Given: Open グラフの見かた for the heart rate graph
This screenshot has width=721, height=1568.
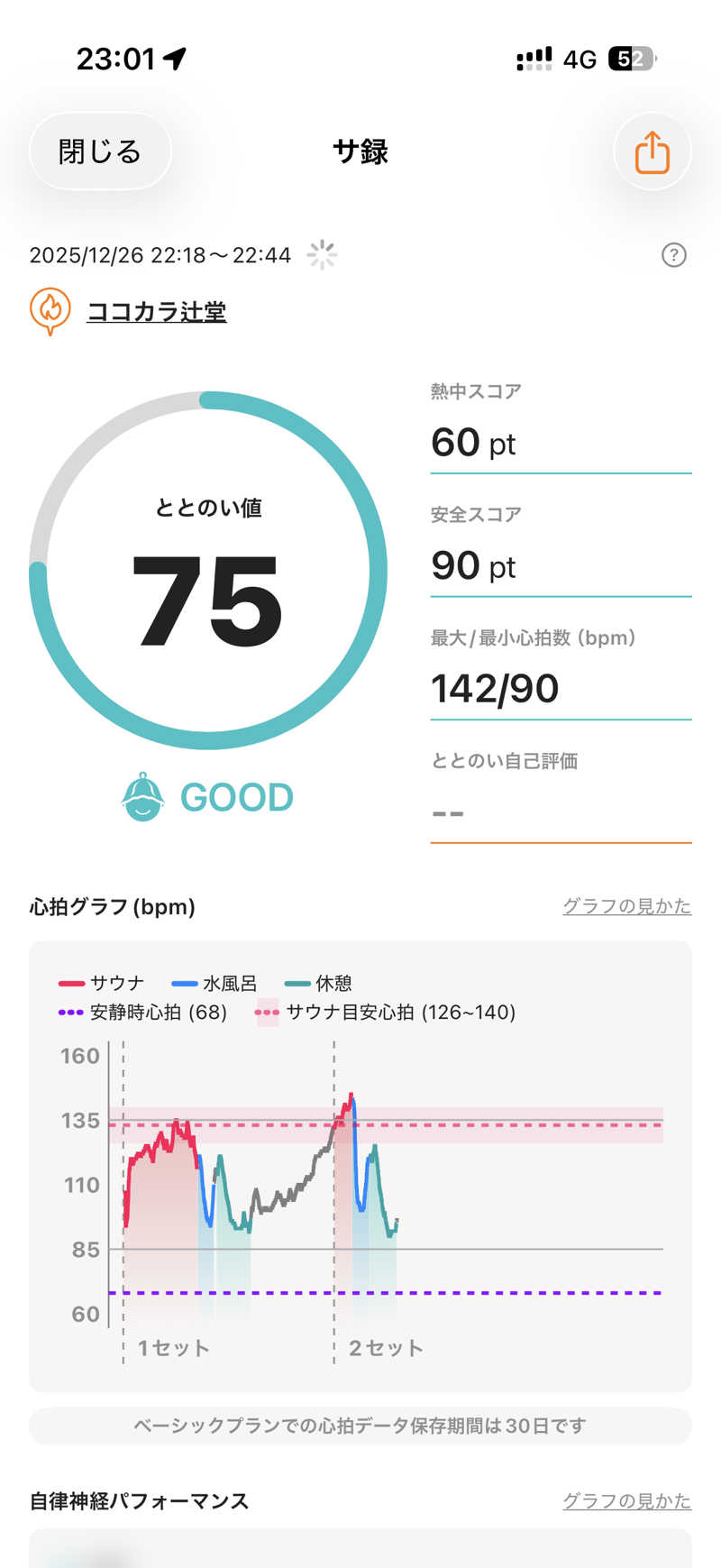Looking at the screenshot, I should pos(626,906).
